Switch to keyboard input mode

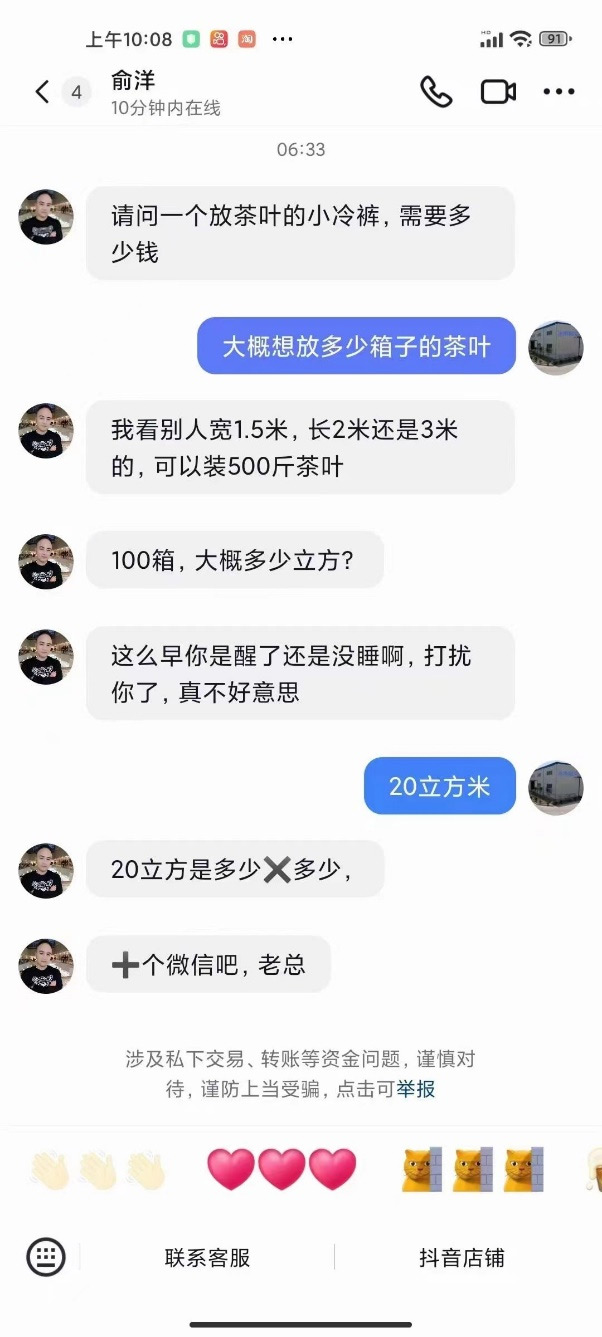coord(46,1257)
